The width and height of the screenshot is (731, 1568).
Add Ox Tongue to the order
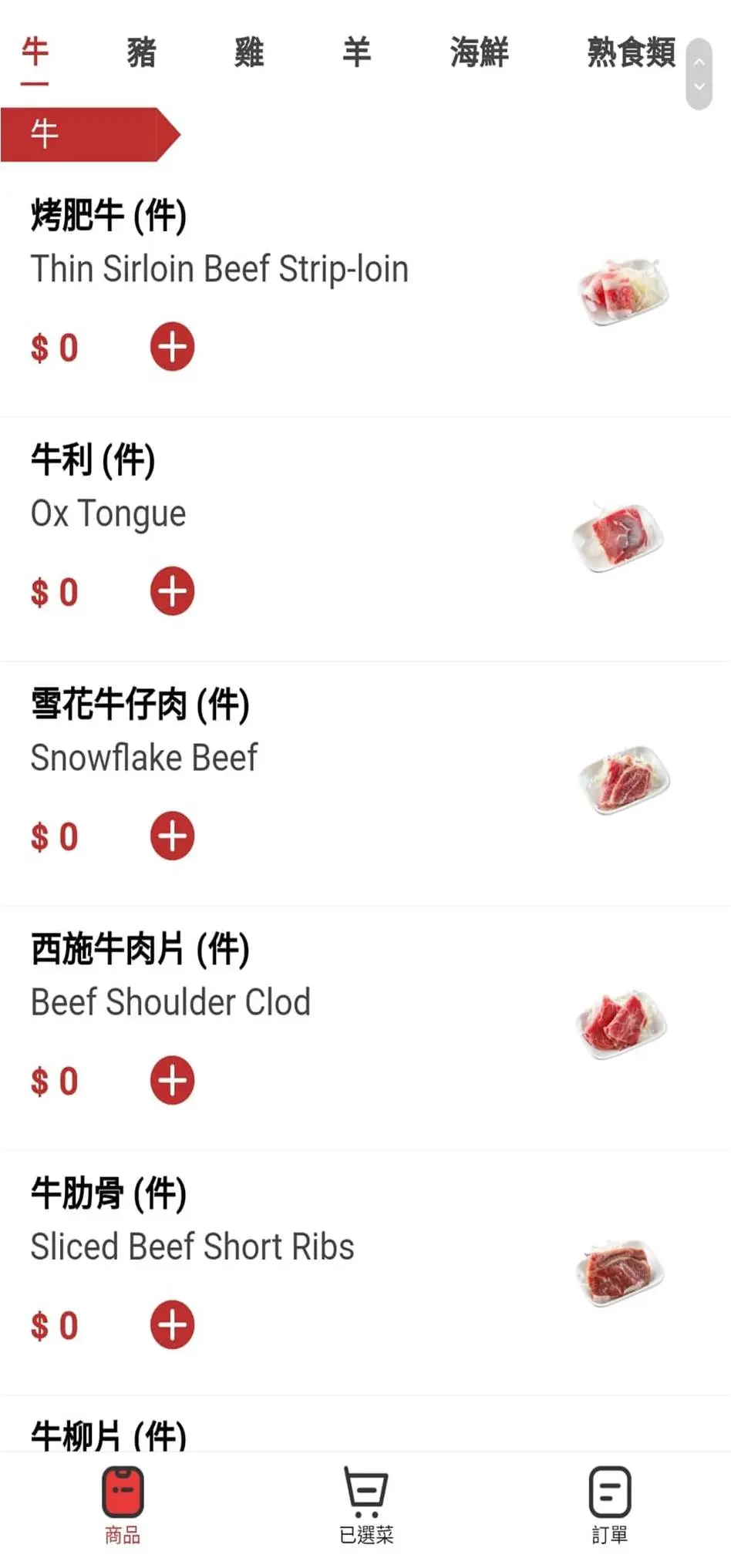[172, 591]
